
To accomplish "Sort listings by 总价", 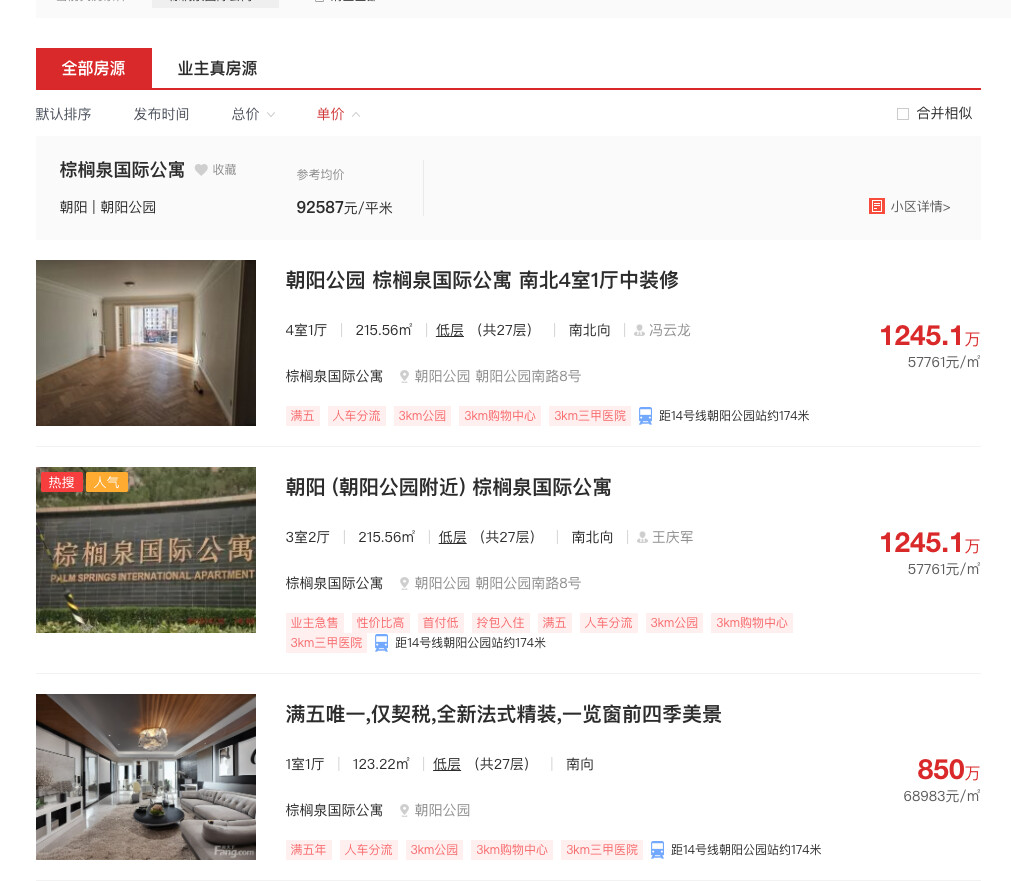I will [x=252, y=114].
